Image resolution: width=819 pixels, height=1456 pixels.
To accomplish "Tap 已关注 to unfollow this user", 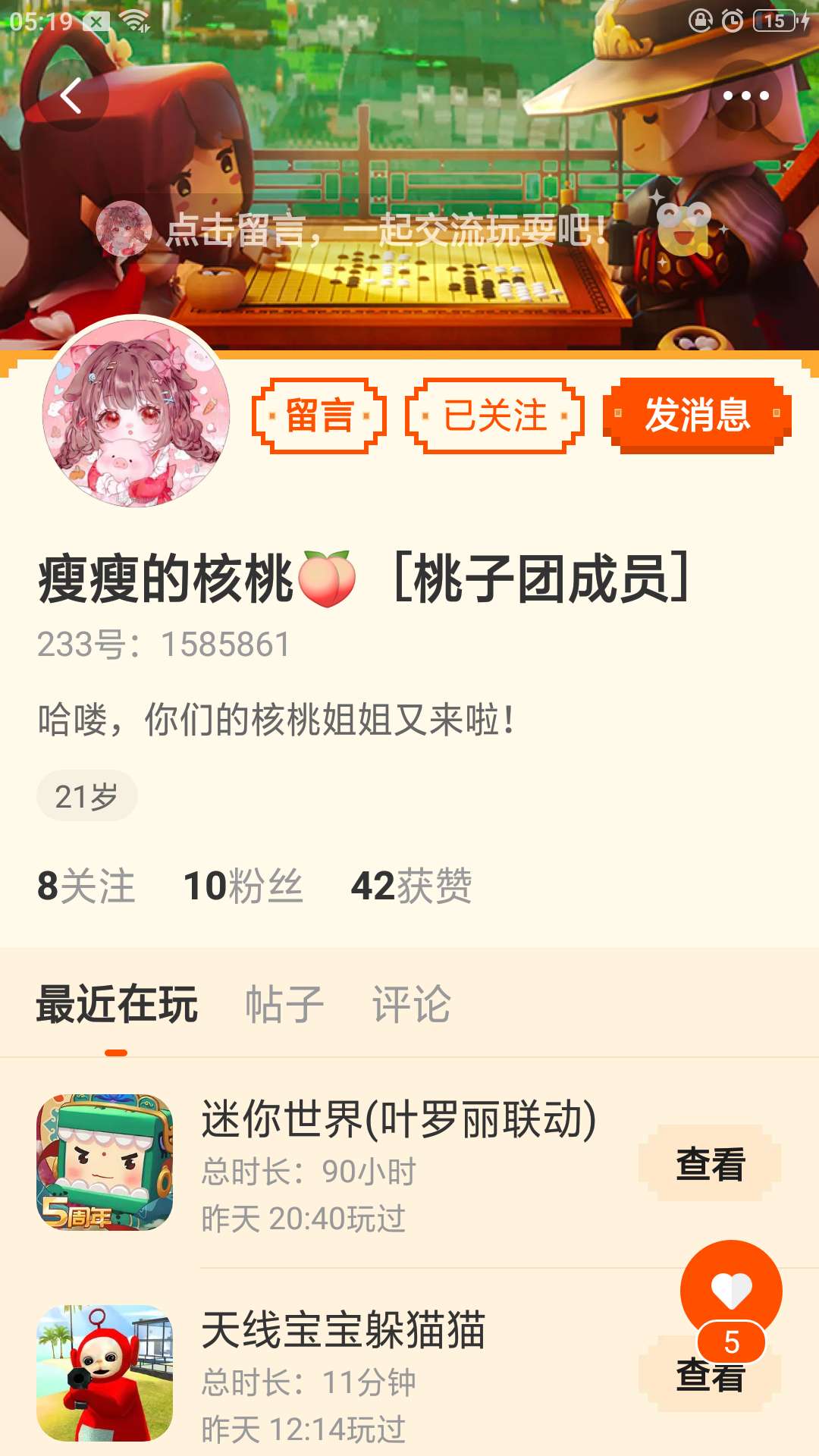I will click(x=494, y=416).
